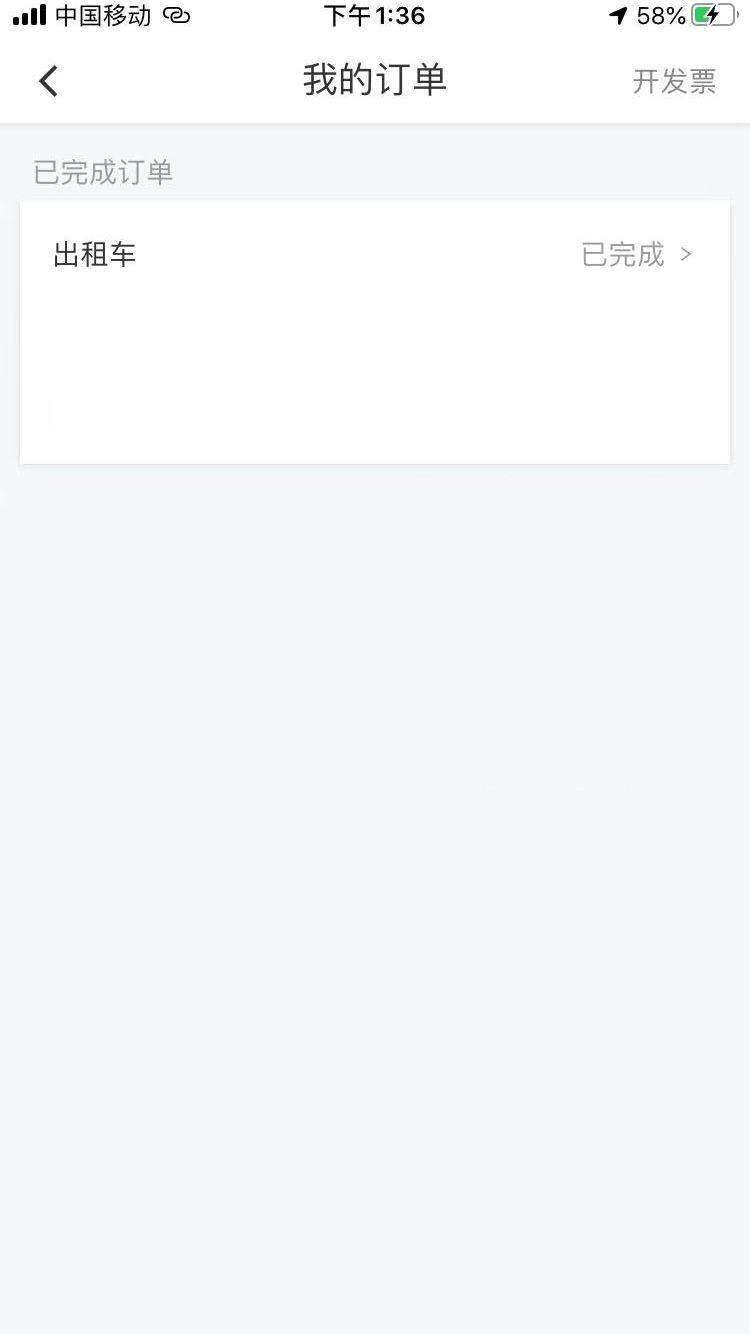Go back from 我的订单 page

pyautogui.click(x=48, y=81)
